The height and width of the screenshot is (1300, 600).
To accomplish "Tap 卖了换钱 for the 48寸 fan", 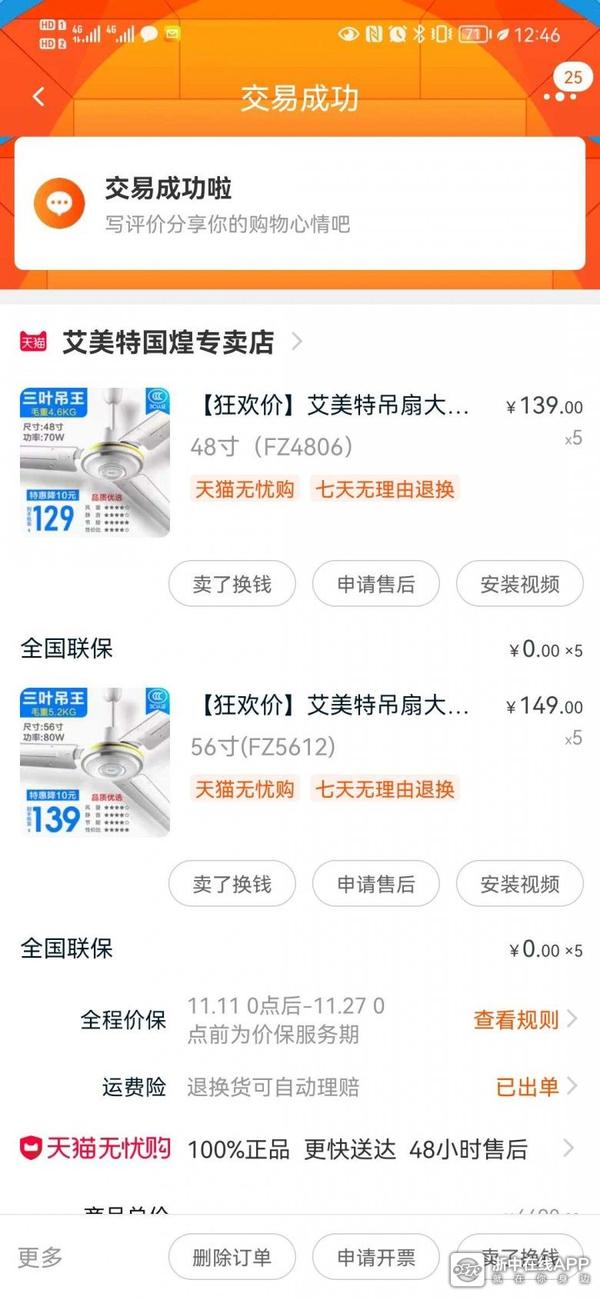I will (232, 584).
